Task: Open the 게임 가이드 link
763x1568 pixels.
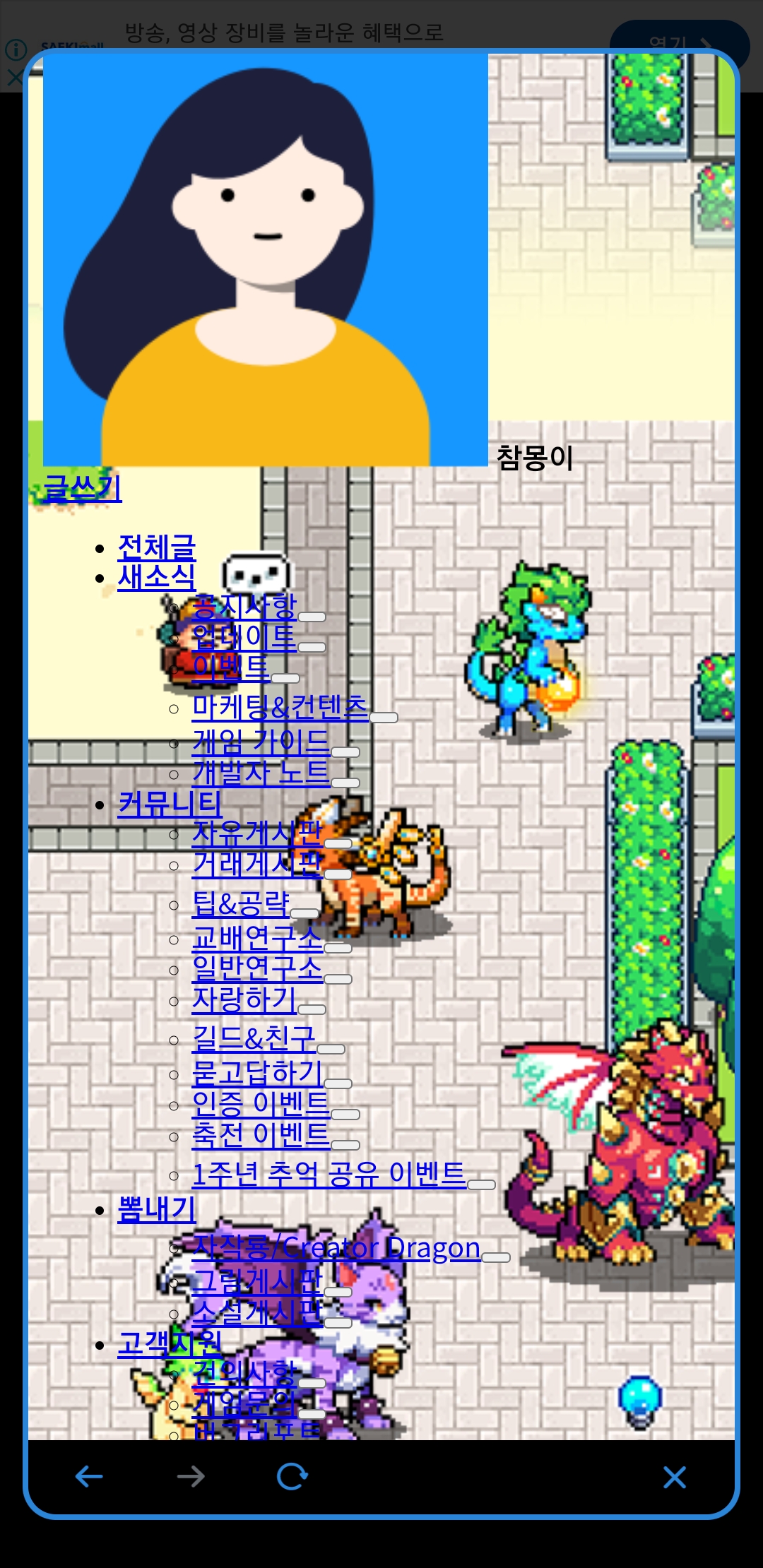Action: click(x=261, y=742)
